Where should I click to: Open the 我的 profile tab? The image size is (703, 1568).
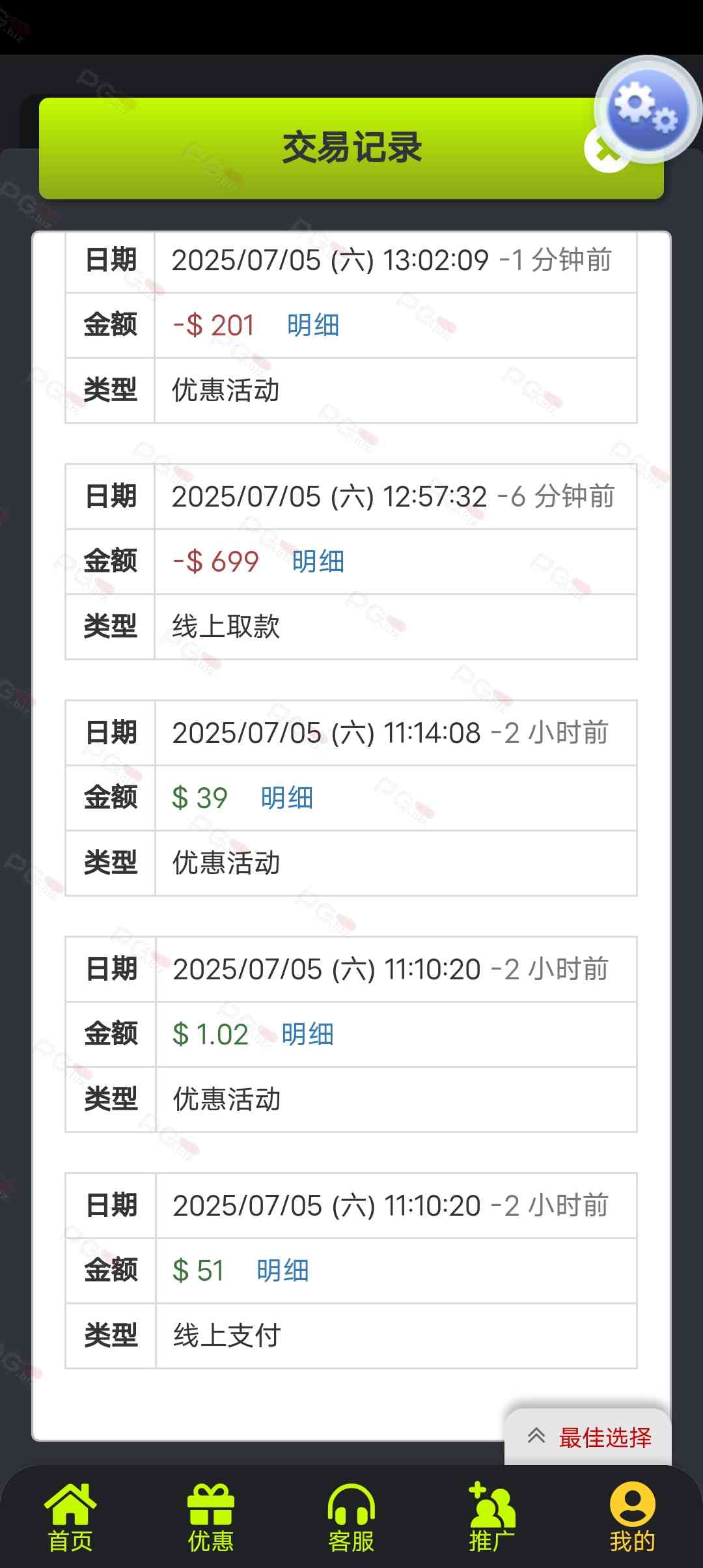(x=632, y=1517)
